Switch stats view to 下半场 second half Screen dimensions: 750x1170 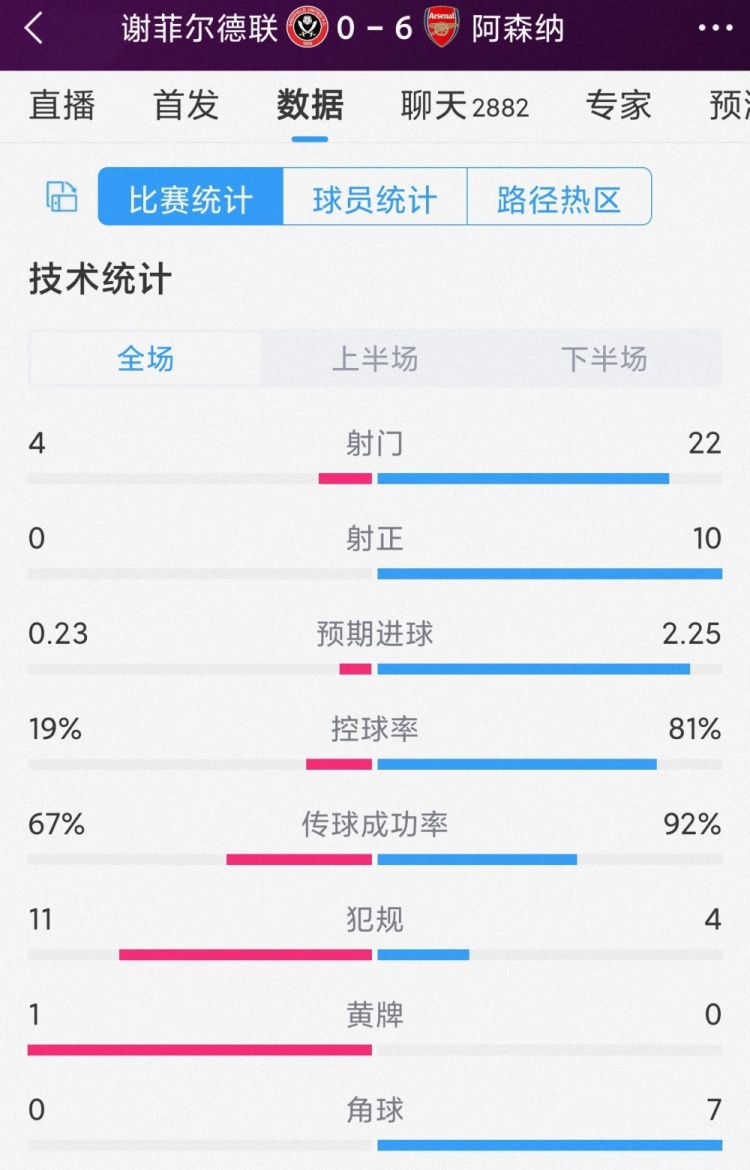coord(605,358)
